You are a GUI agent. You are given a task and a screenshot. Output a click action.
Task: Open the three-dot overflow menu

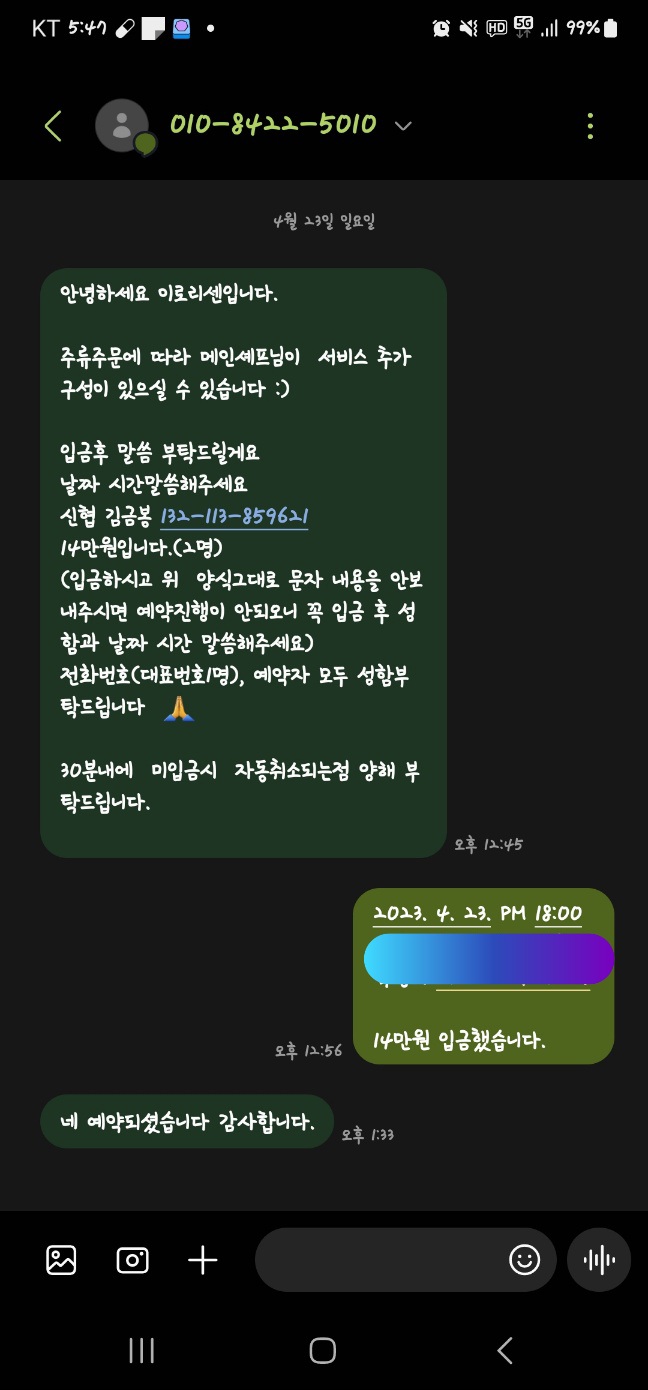[590, 126]
